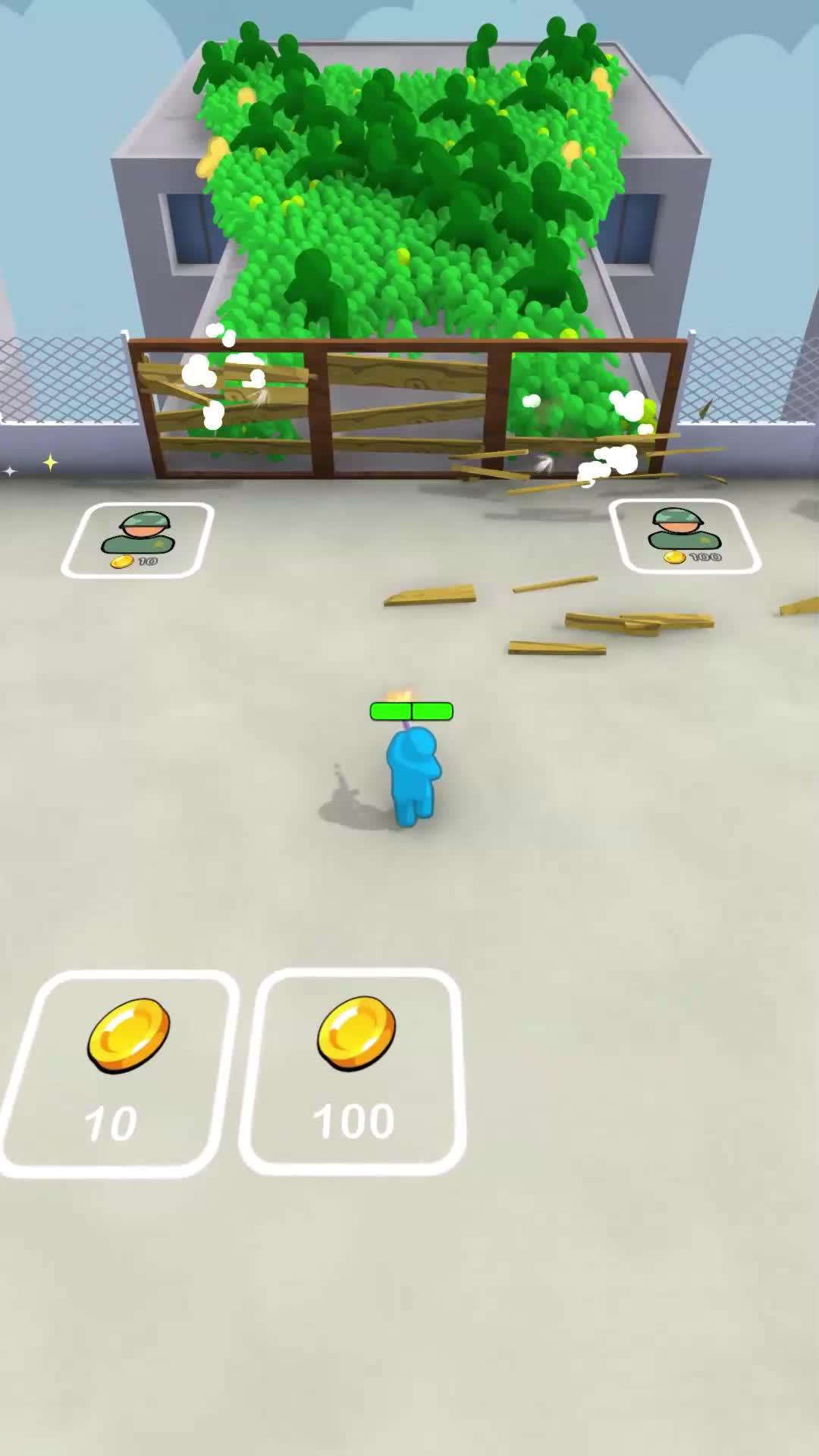Tap the 10 gold coin pad
819x1456 pixels.
(119, 1072)
